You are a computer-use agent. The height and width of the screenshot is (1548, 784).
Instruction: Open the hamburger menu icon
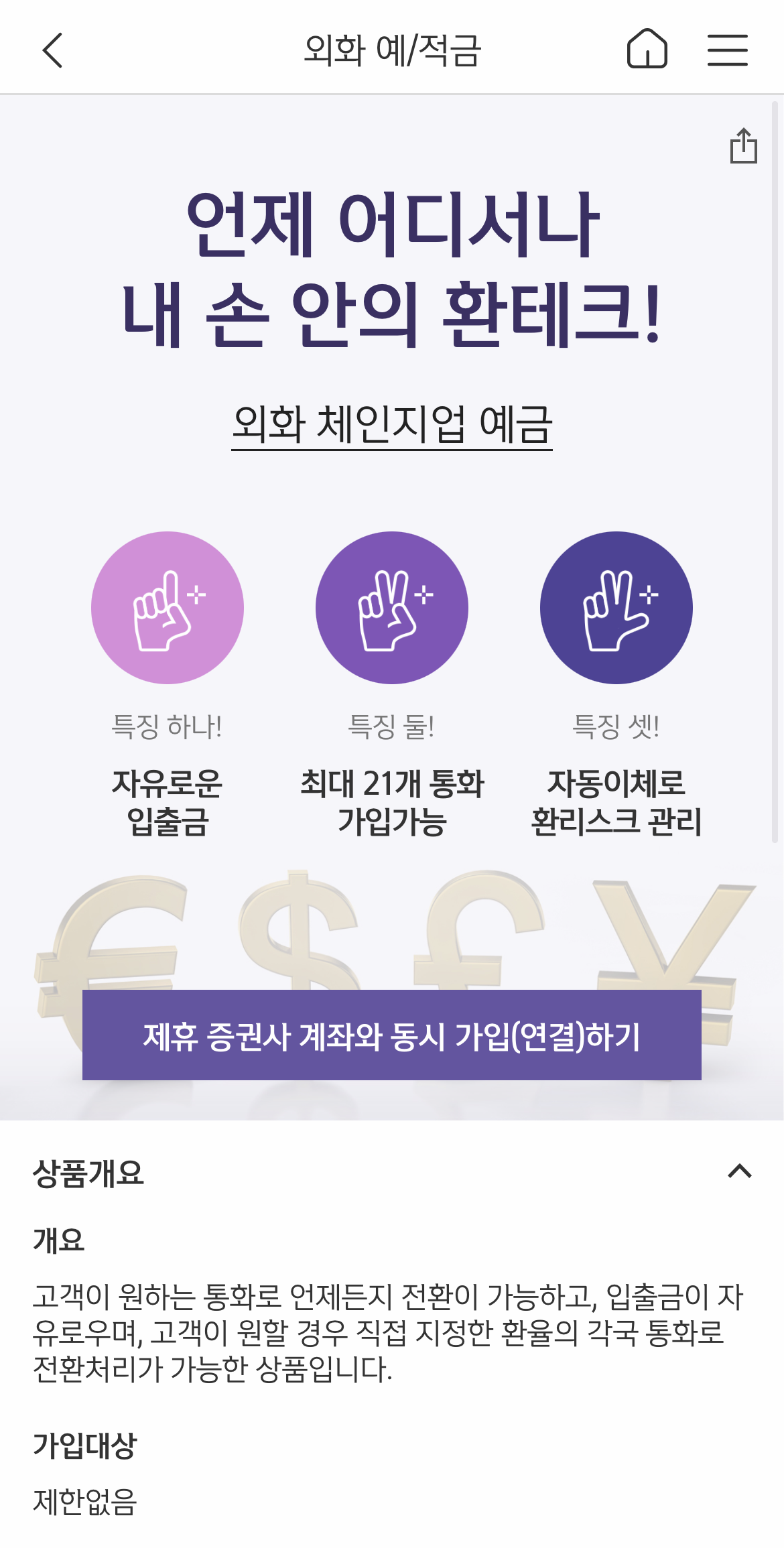727,50
